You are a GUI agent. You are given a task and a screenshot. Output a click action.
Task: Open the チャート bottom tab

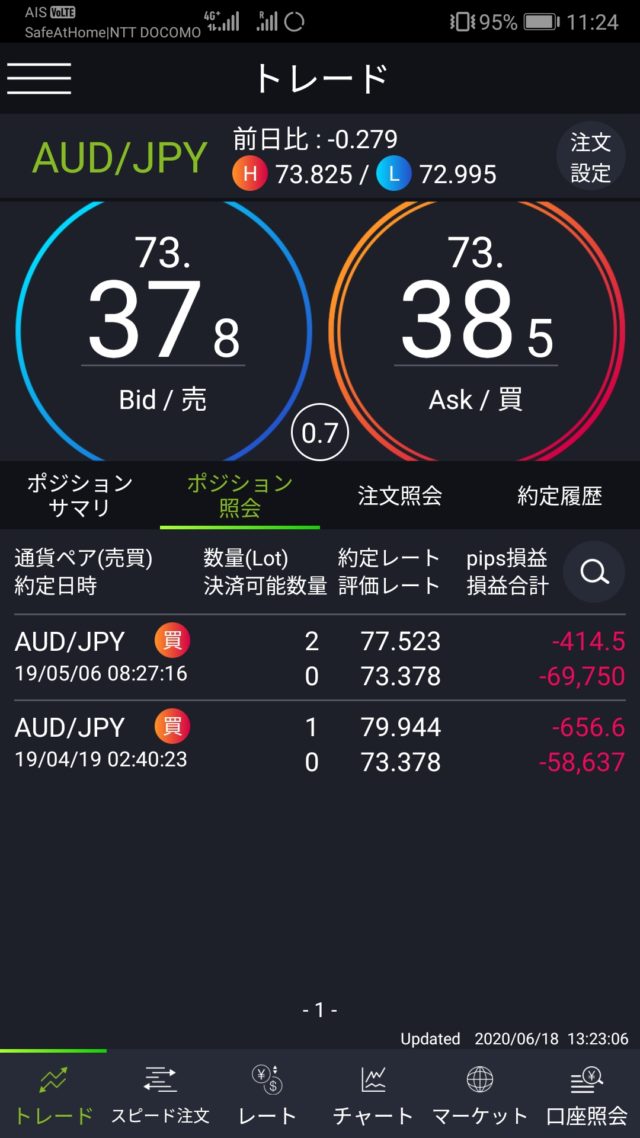tap(373, 1095)
